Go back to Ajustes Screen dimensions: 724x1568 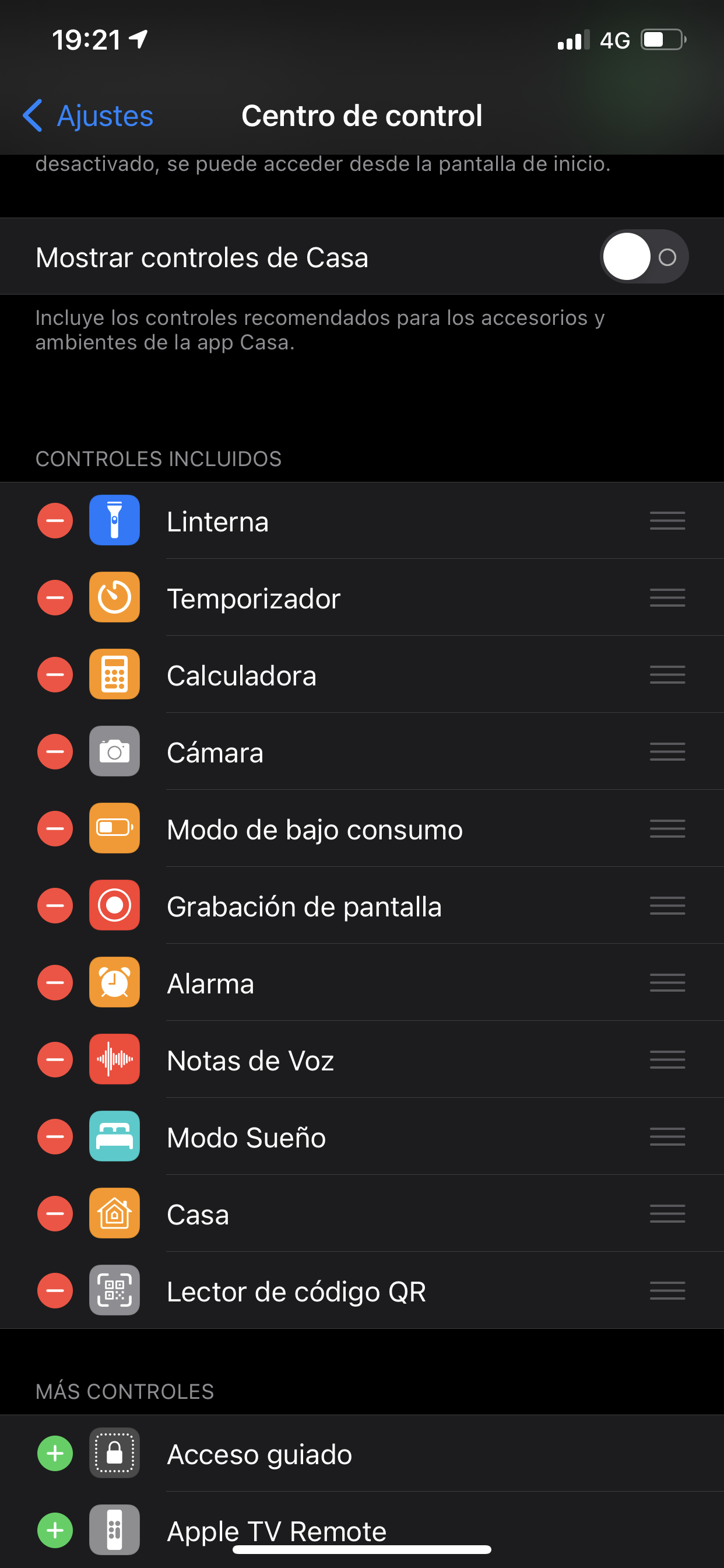click(x=88, y=116)
